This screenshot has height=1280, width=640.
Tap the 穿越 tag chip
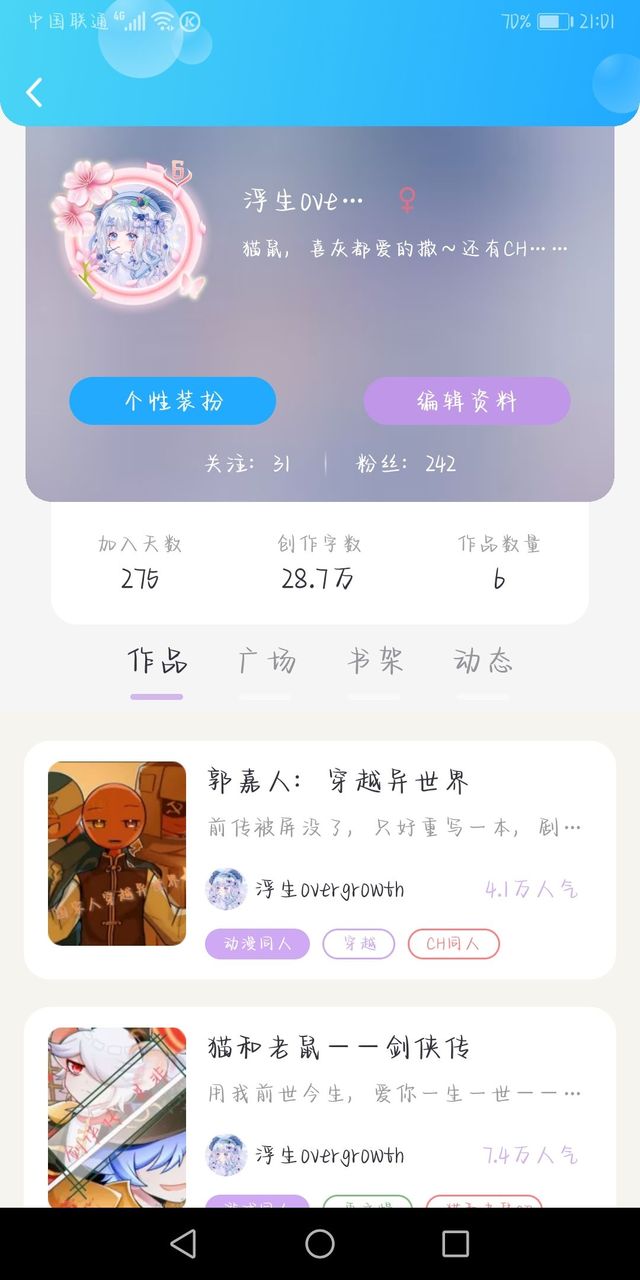click(359, 944)
